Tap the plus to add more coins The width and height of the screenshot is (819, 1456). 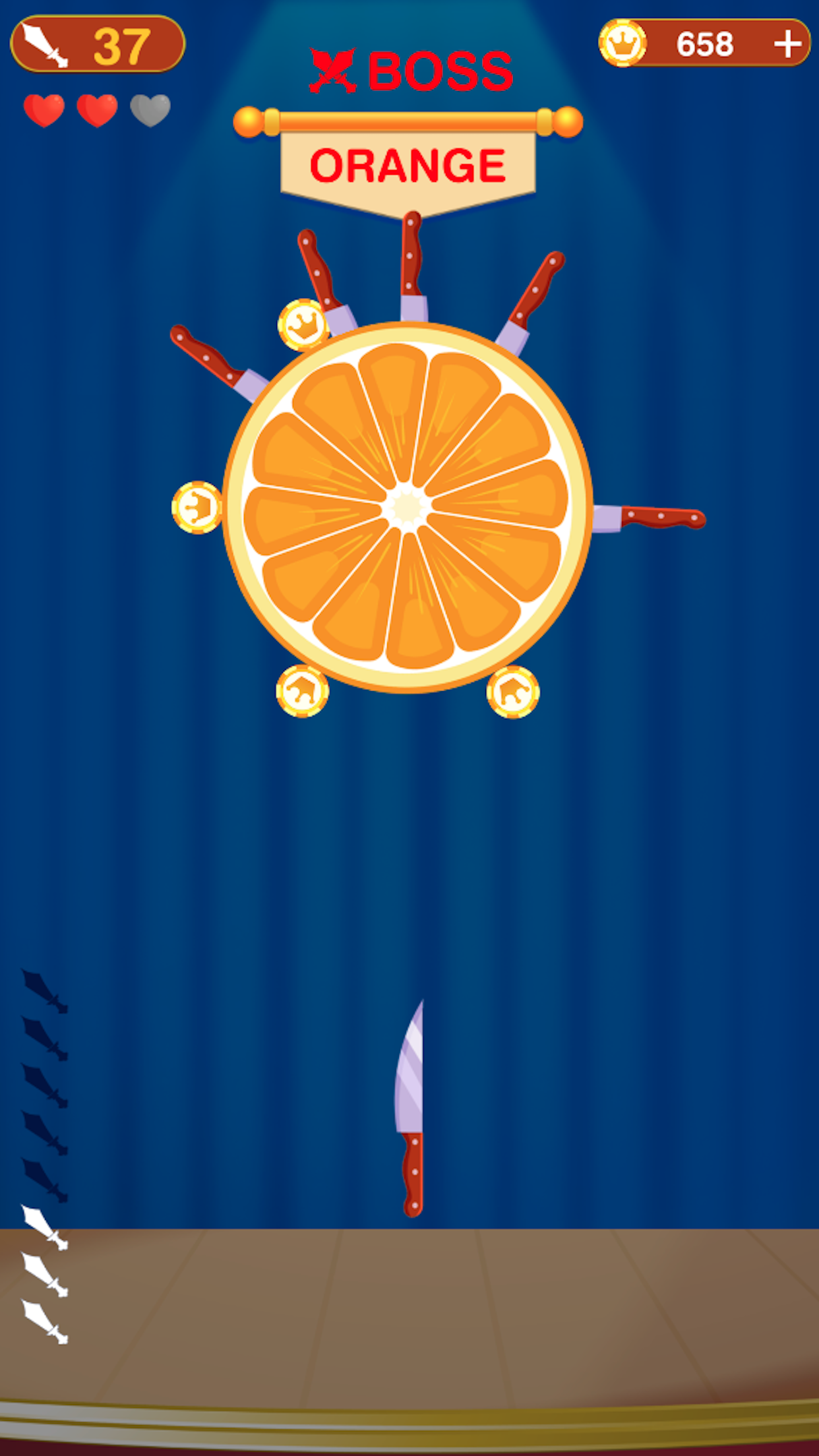(787, 44)
